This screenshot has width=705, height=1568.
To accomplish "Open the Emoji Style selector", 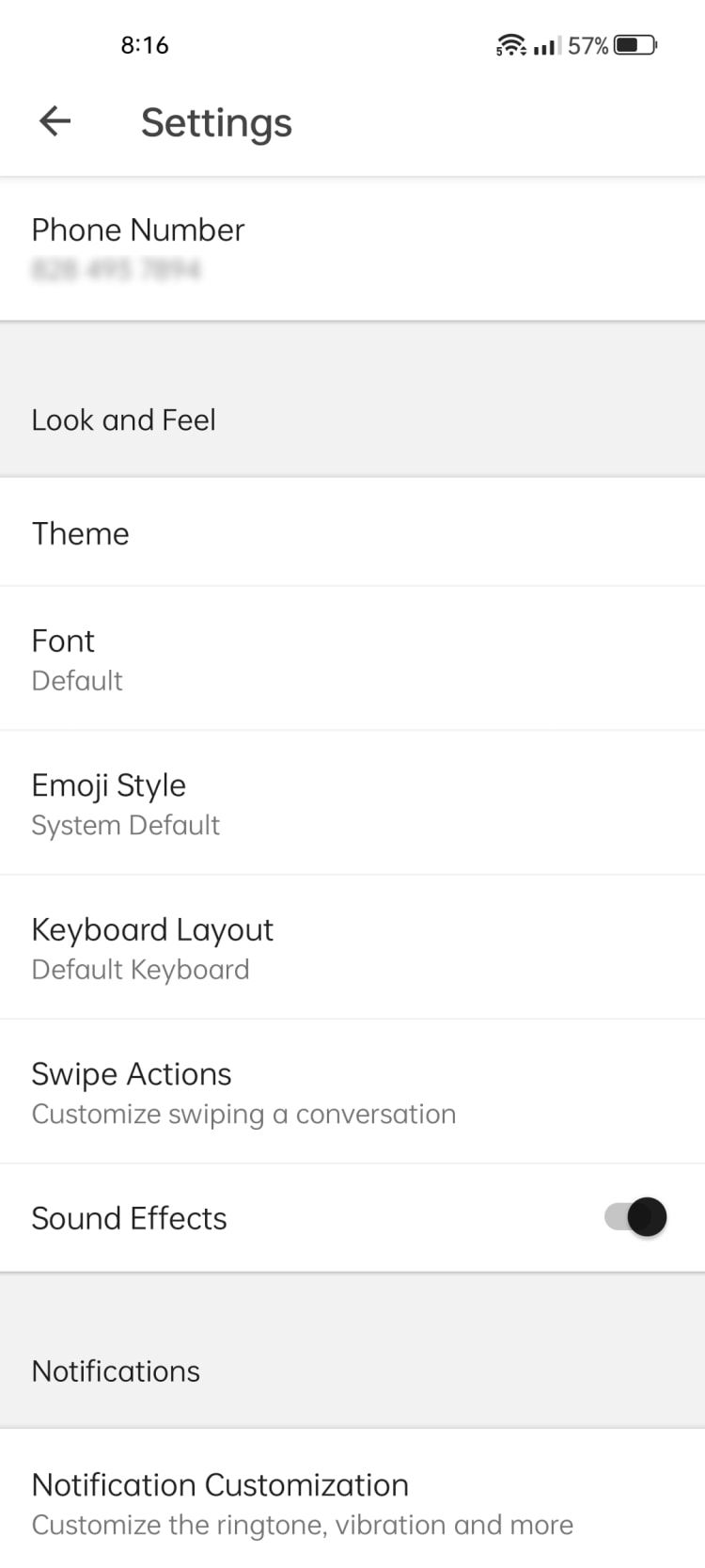I will (109, 802).
